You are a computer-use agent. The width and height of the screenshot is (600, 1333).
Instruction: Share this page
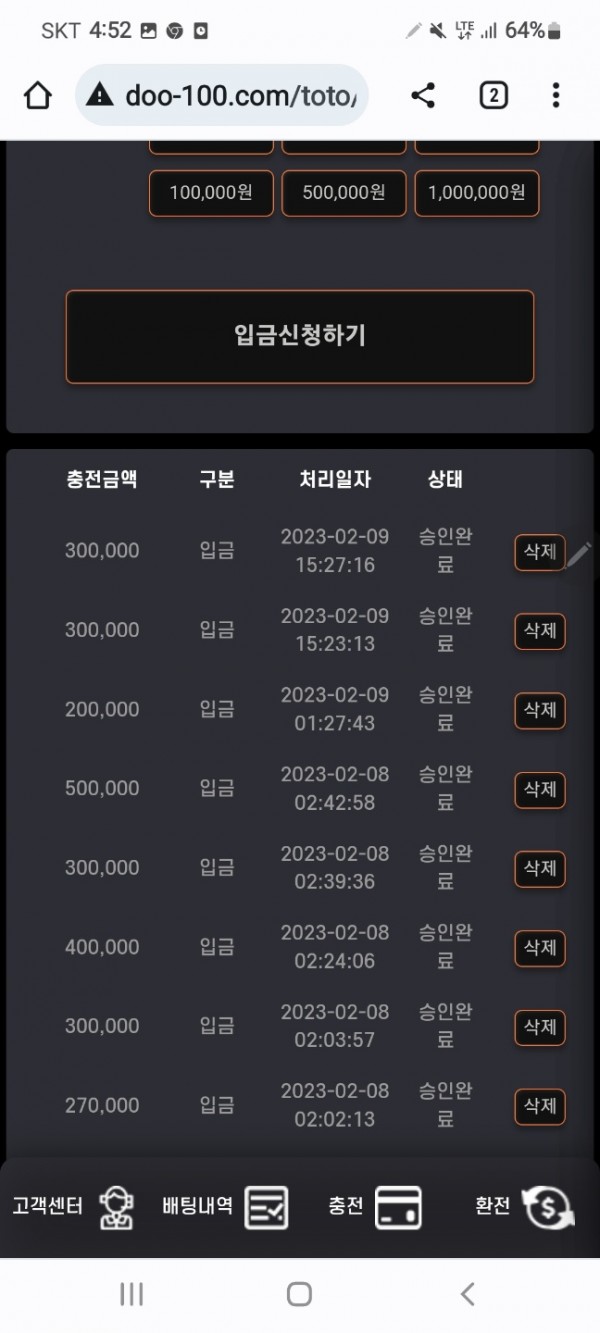pos(423,96)
